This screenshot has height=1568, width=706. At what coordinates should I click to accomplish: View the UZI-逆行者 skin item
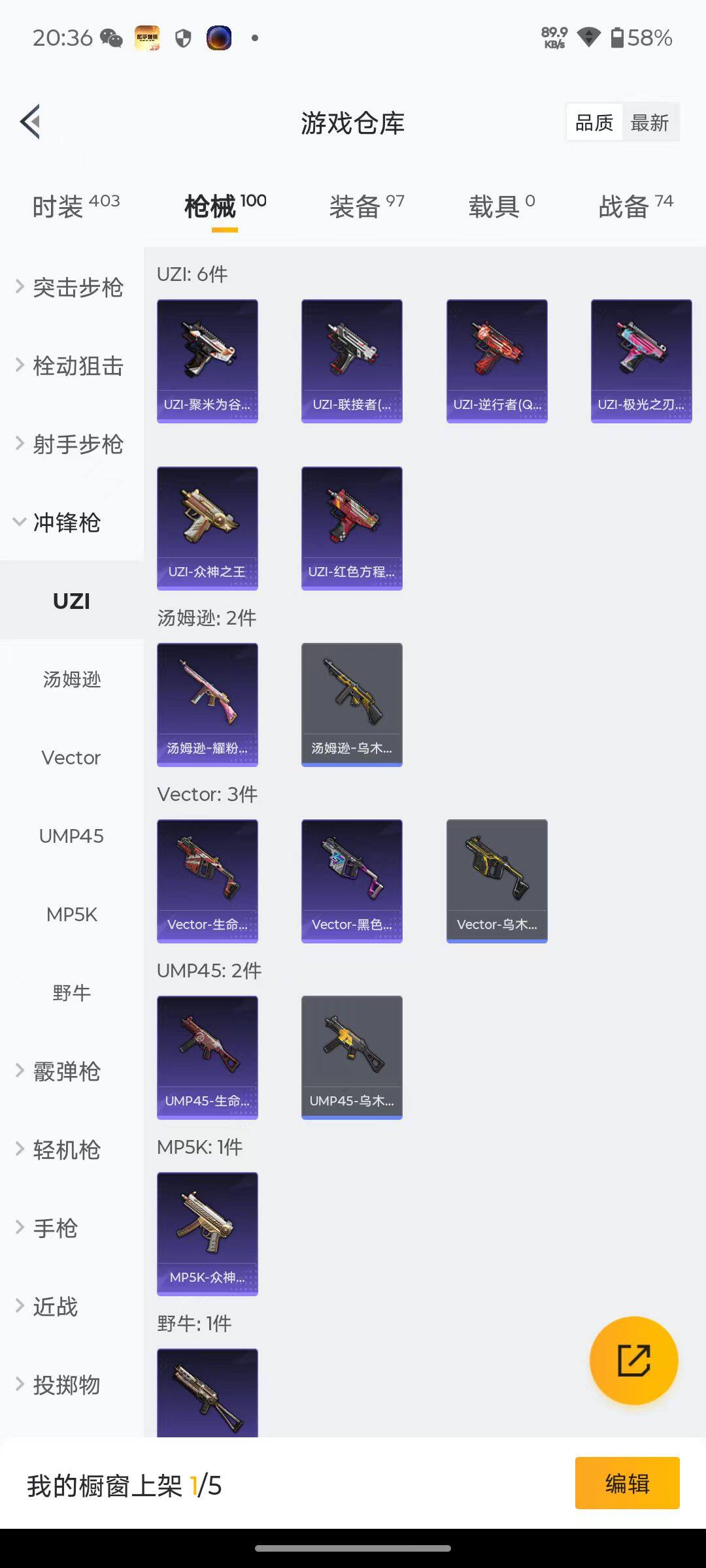point(497,361)
